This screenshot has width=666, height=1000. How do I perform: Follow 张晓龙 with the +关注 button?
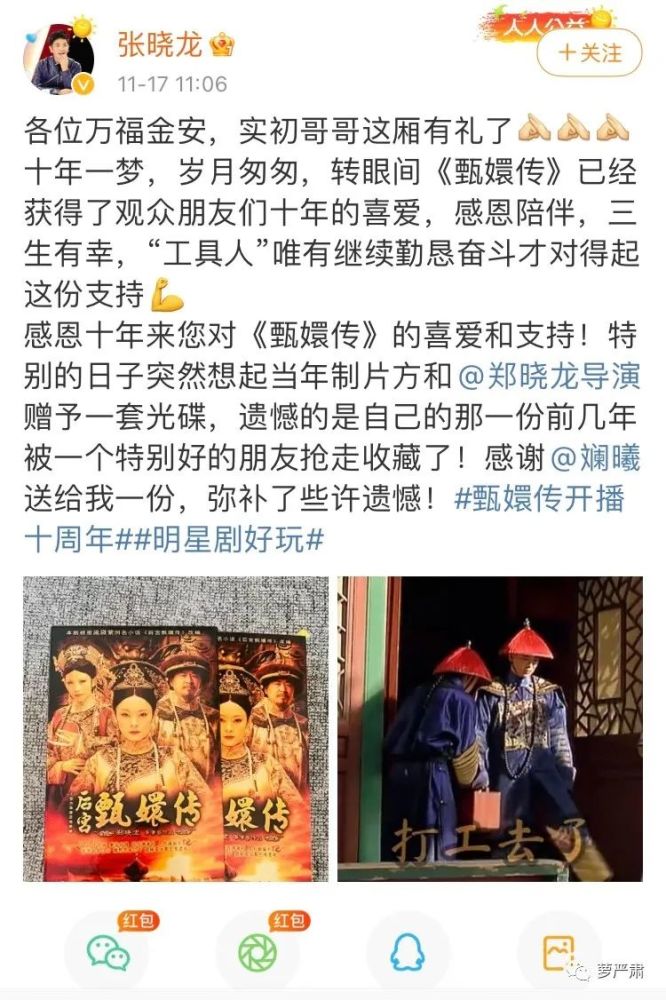click(x=588, y=53)
